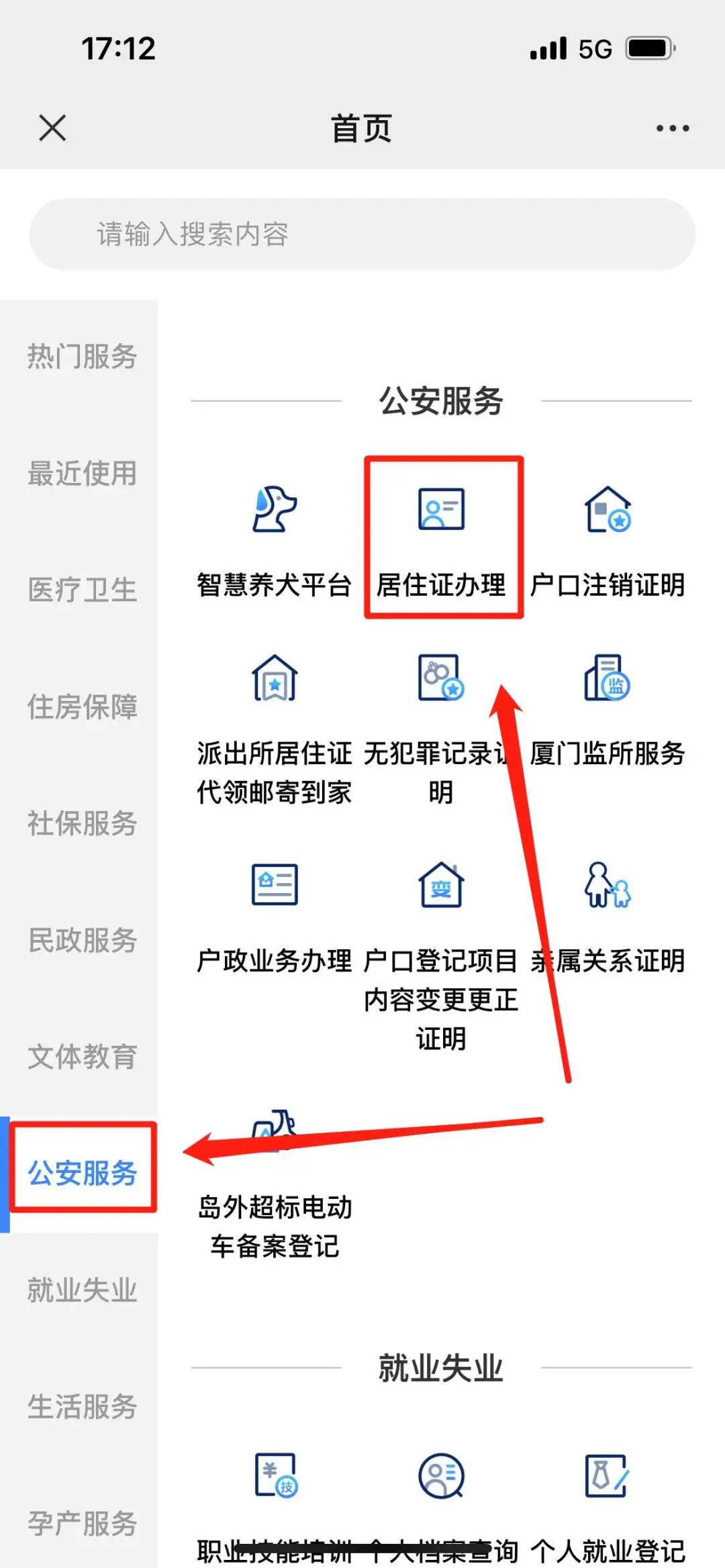
Task: Select the 公安服务 sidebar category
Action: click(82, 1173)
